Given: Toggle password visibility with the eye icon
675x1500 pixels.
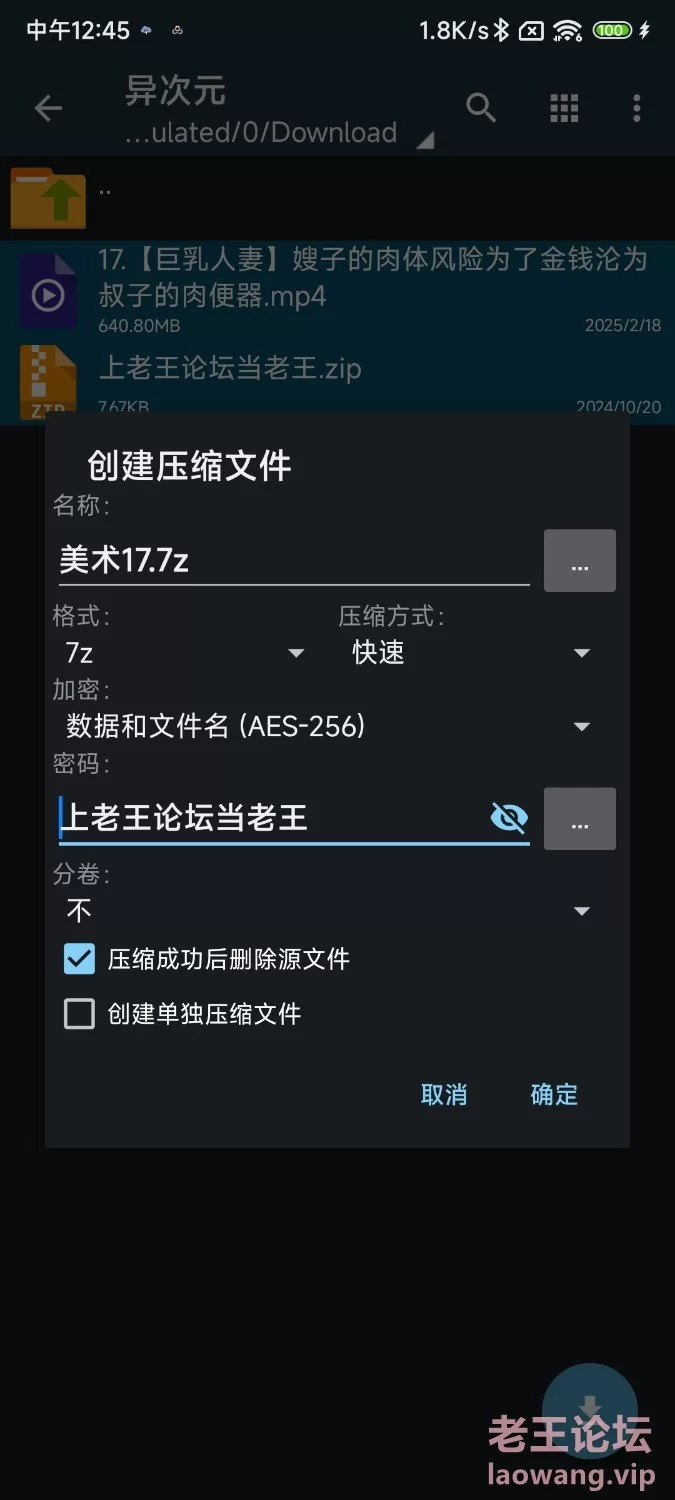Looking at the screenshot, I should coord(509,819).
